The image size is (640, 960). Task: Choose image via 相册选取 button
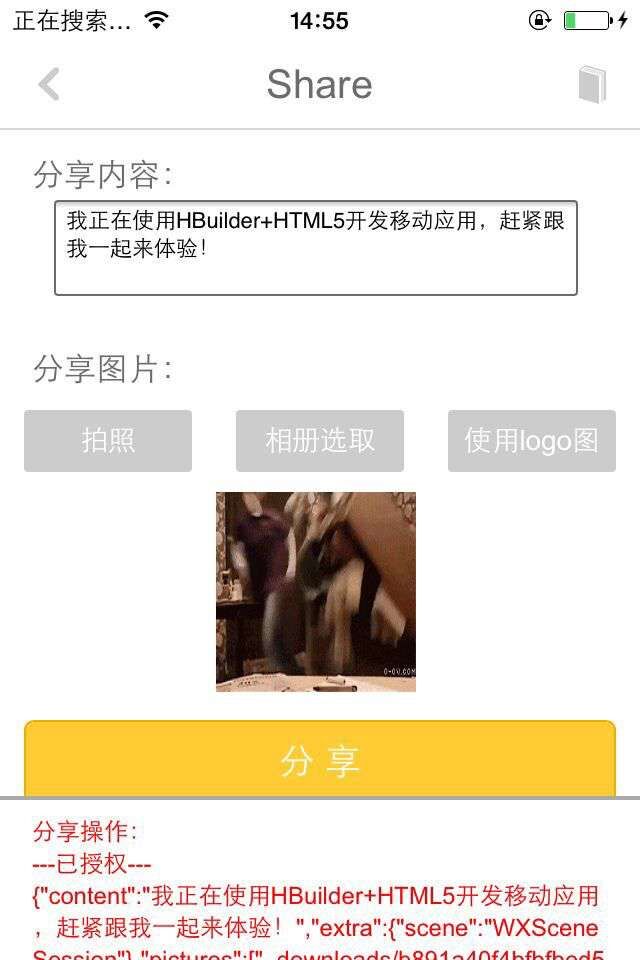coord(320,441)
